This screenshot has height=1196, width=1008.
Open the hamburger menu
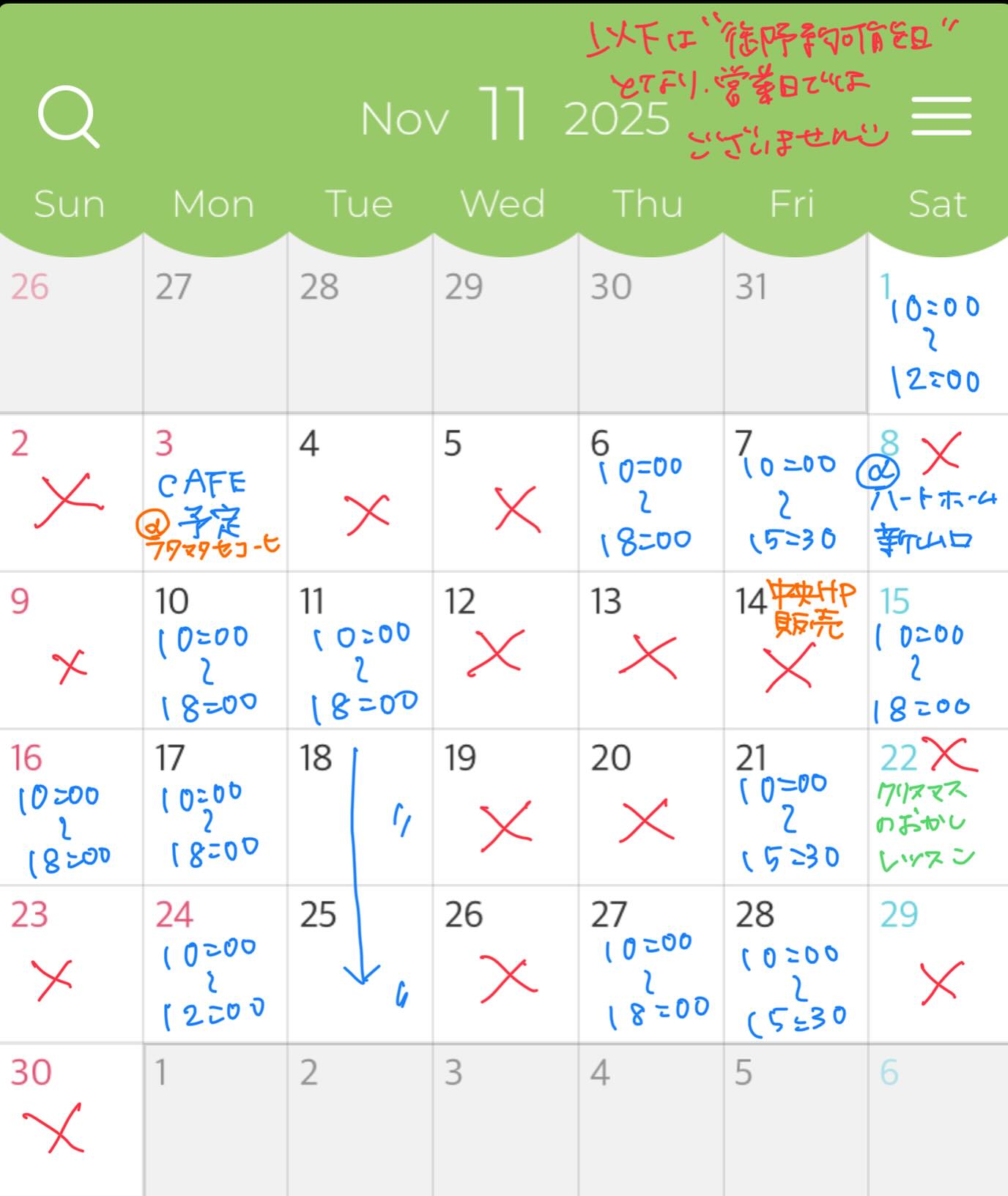click(x=941, y=117)
